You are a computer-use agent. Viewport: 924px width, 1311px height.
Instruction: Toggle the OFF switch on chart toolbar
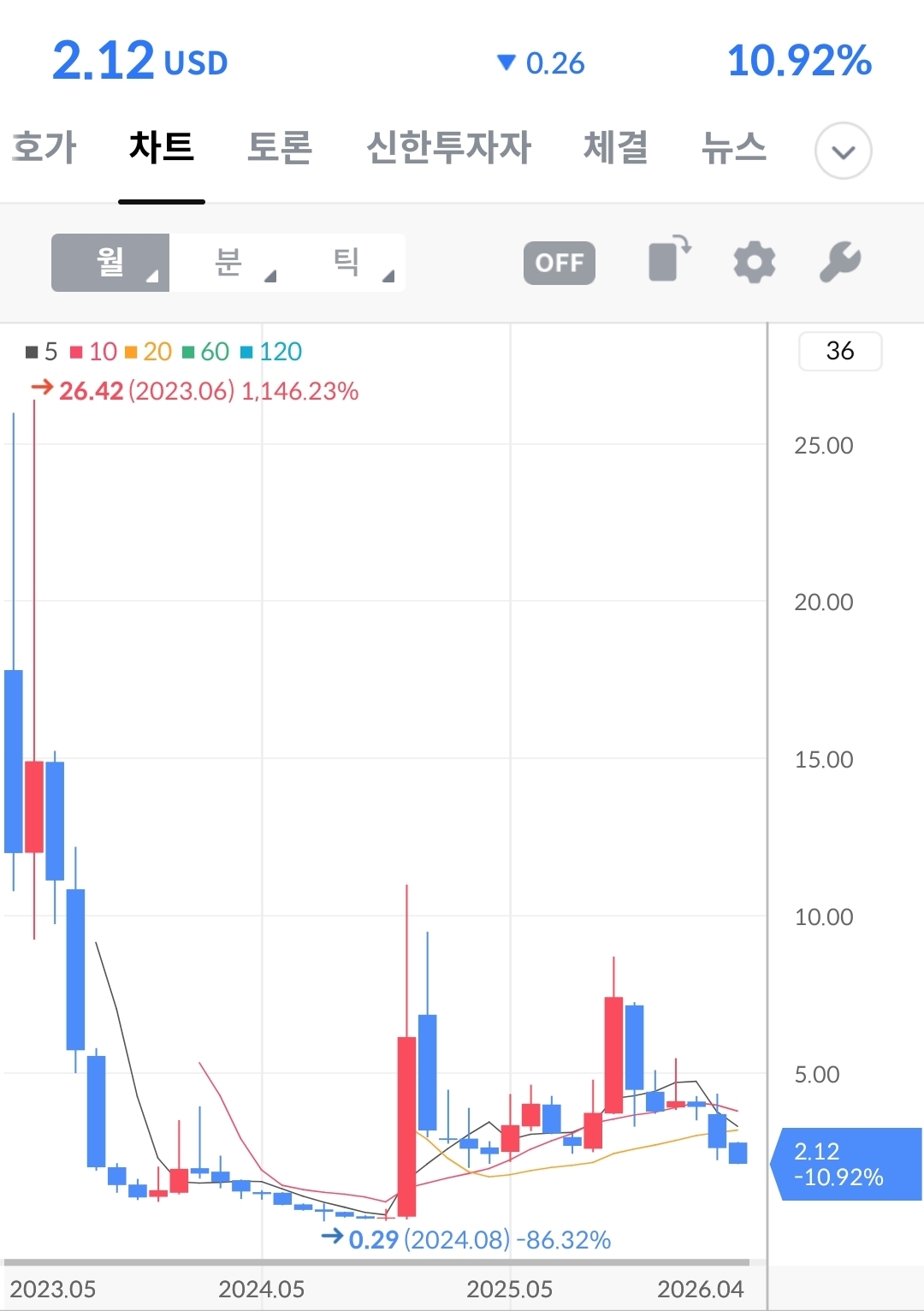click(560, 263)
